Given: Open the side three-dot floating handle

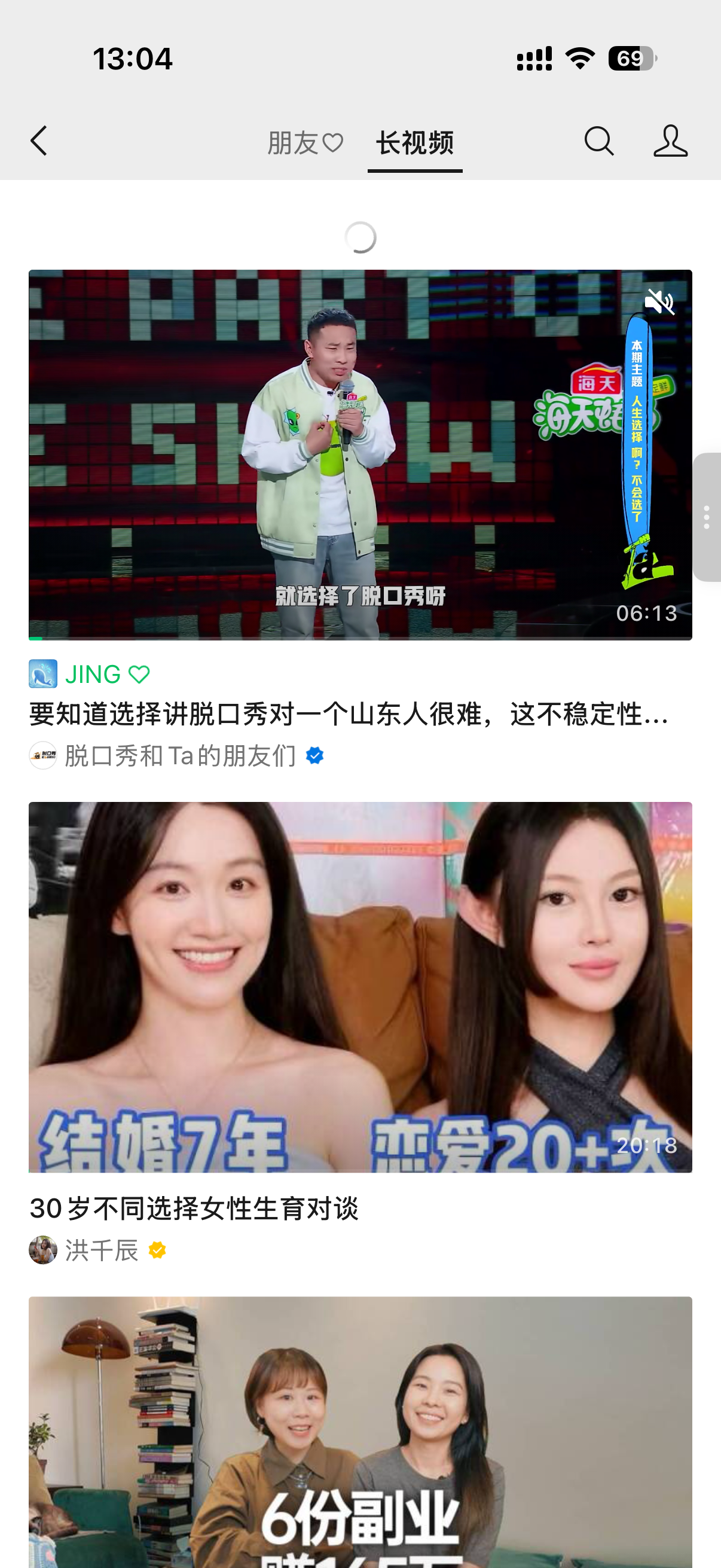Looking at the screenshot, I should pyautogui.click(x=707, y=517).
